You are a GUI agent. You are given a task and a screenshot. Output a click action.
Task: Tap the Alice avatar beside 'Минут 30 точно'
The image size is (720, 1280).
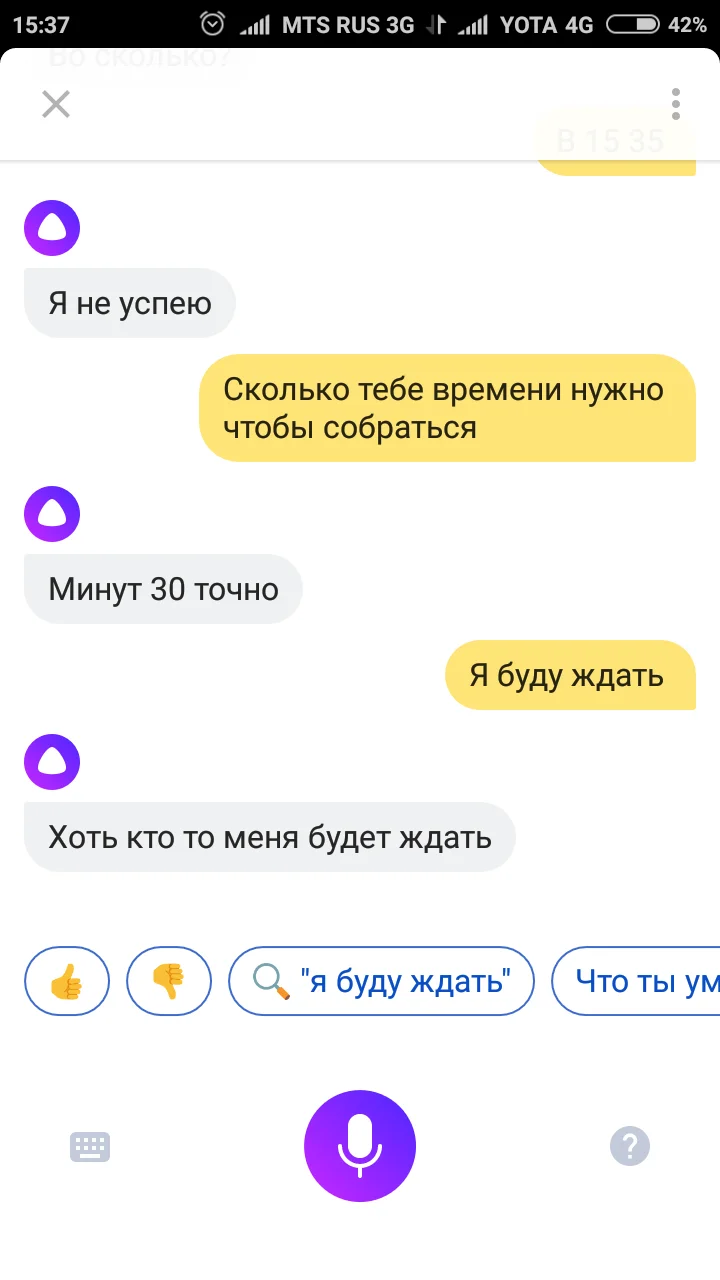(x=51, y=513)
